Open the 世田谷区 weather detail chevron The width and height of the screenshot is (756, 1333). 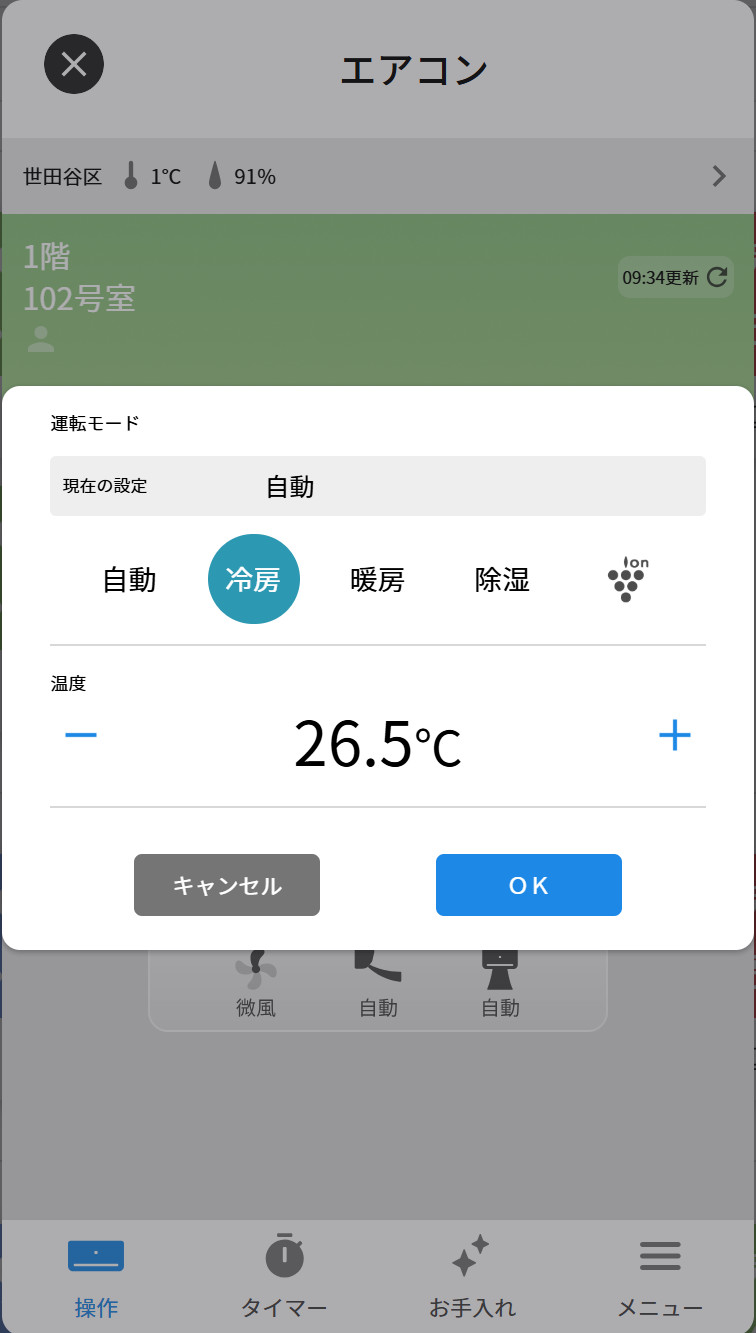tap(718, 176)
